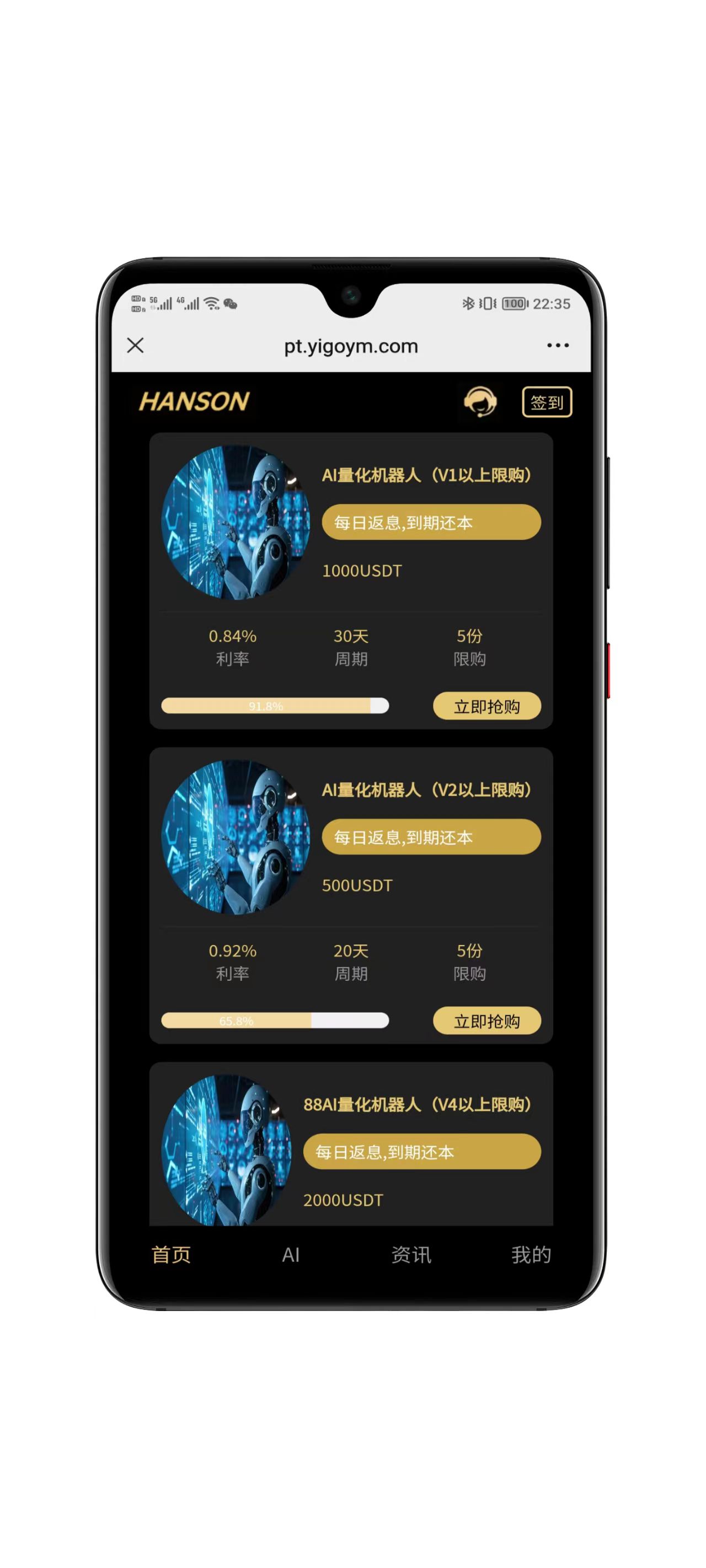Switch to the AI tab

pos(291,1254)
